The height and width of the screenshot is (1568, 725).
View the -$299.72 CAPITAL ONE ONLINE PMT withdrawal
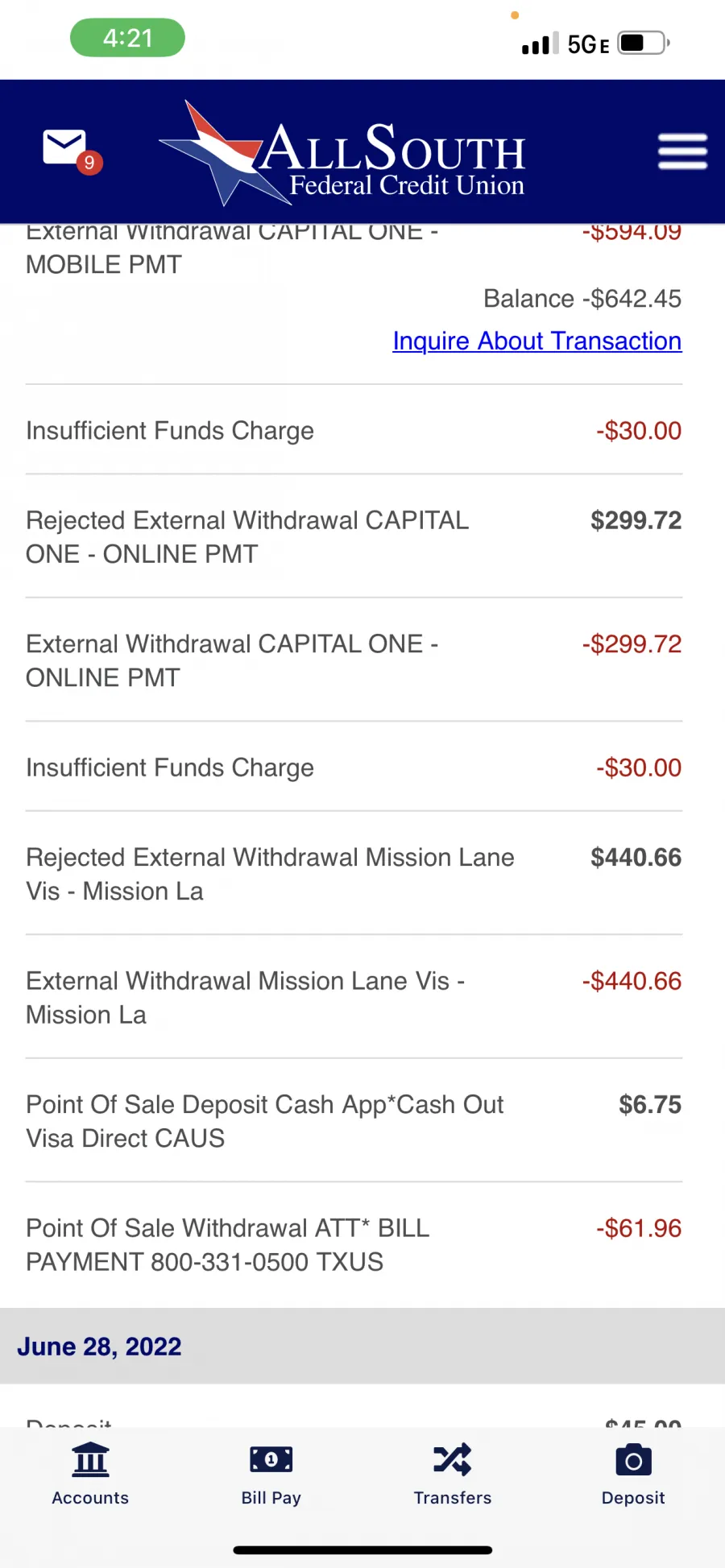click(354, 660)
